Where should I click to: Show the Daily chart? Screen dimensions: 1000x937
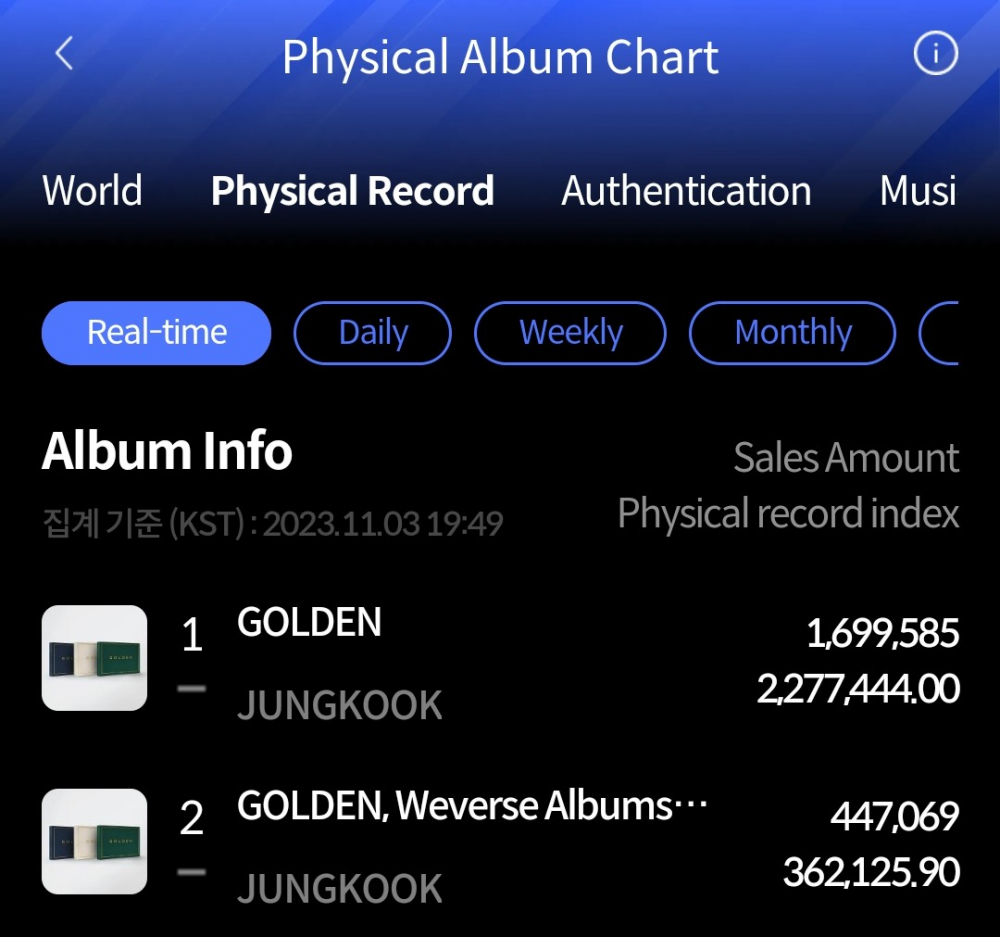(x=372, y=332)
